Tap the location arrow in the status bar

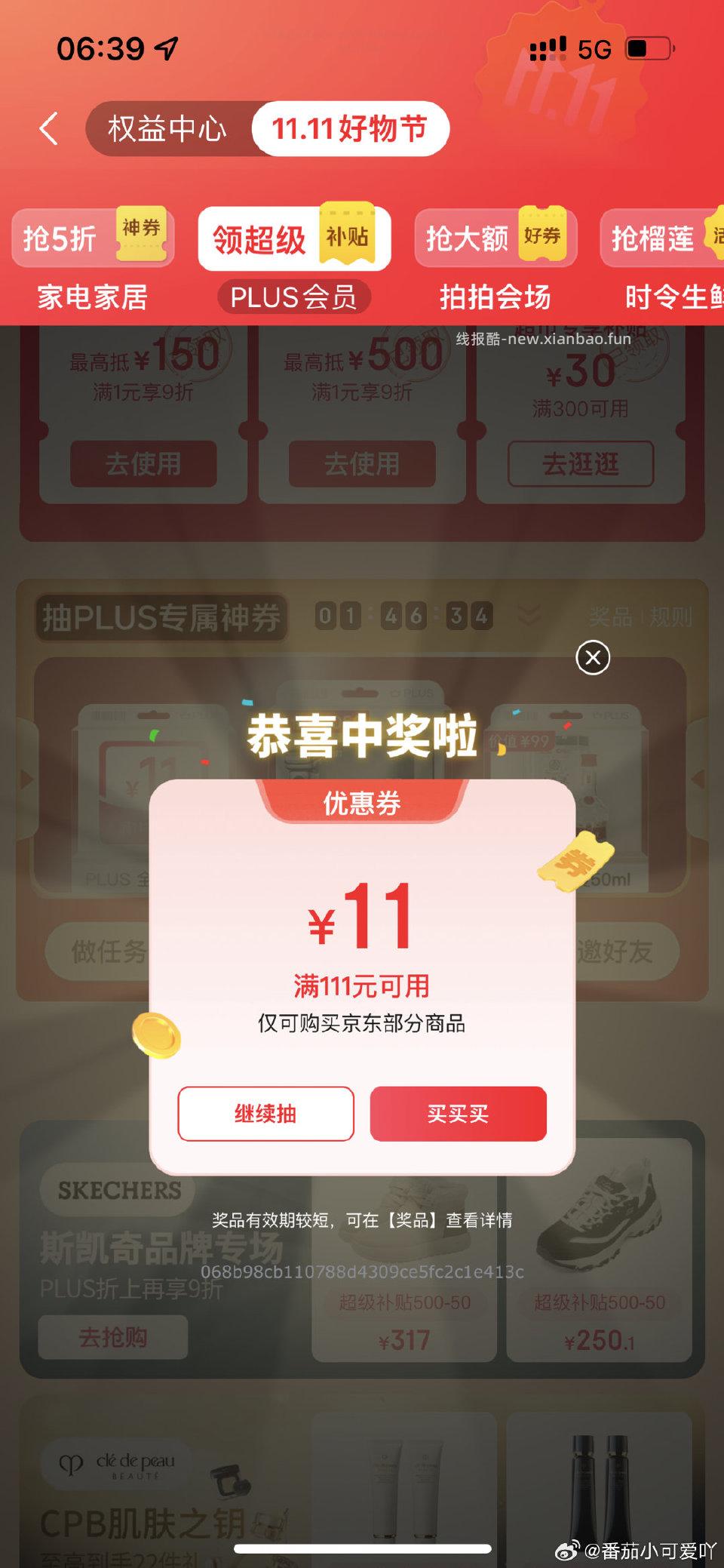(x=166, y=47)
